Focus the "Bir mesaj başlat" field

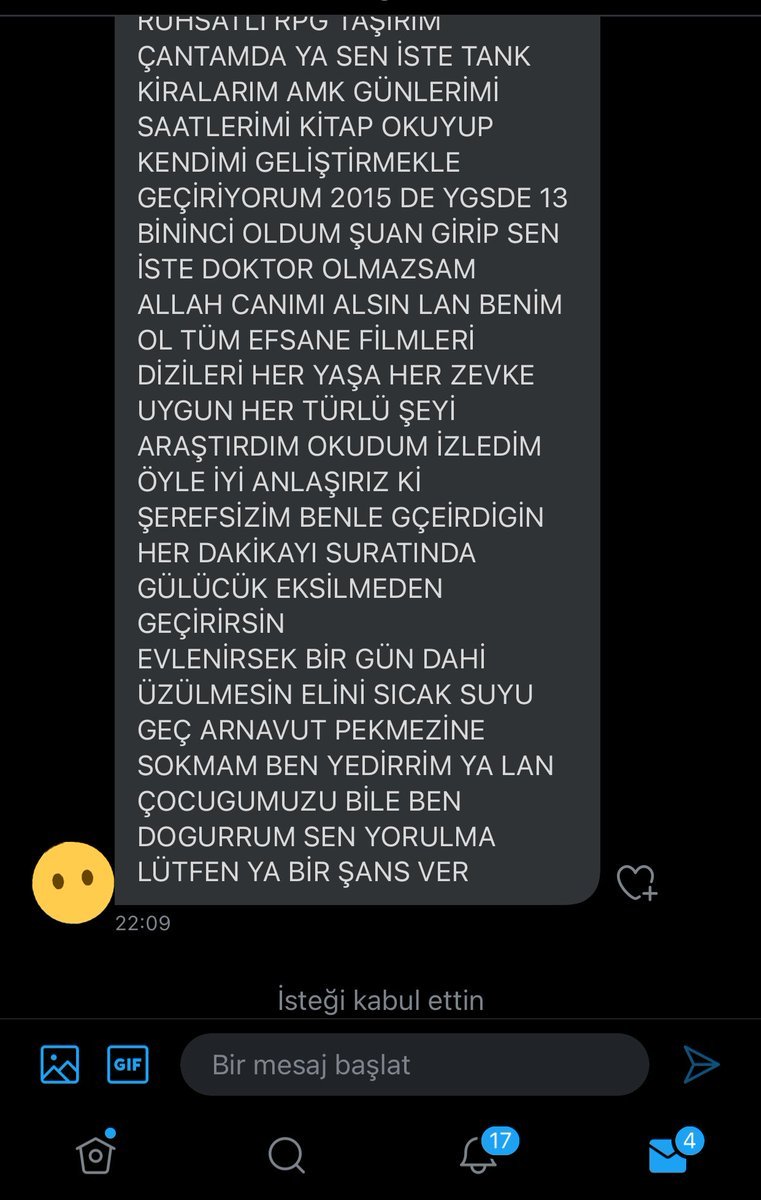pyautogui.click(x=414, y=1065)
